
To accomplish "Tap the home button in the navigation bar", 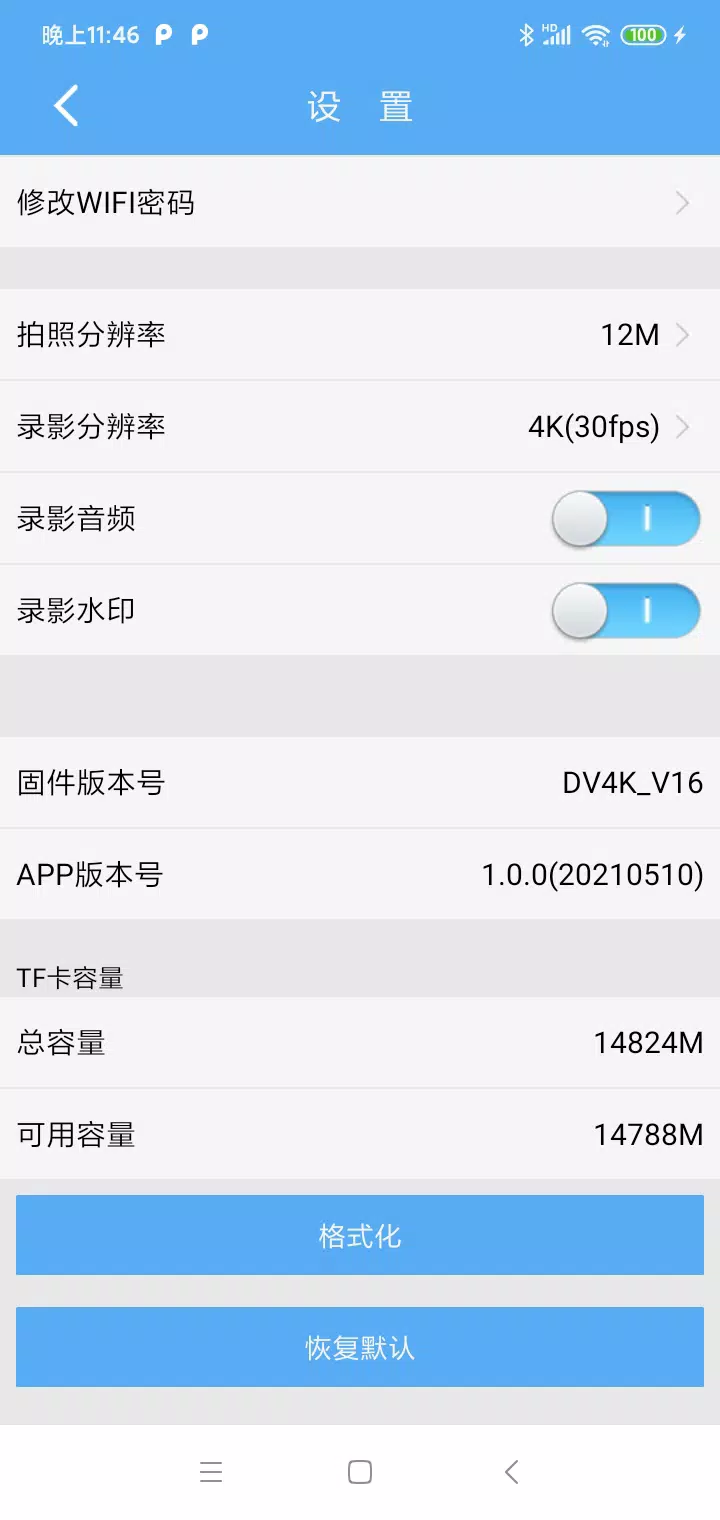I will click(359, 1471).
